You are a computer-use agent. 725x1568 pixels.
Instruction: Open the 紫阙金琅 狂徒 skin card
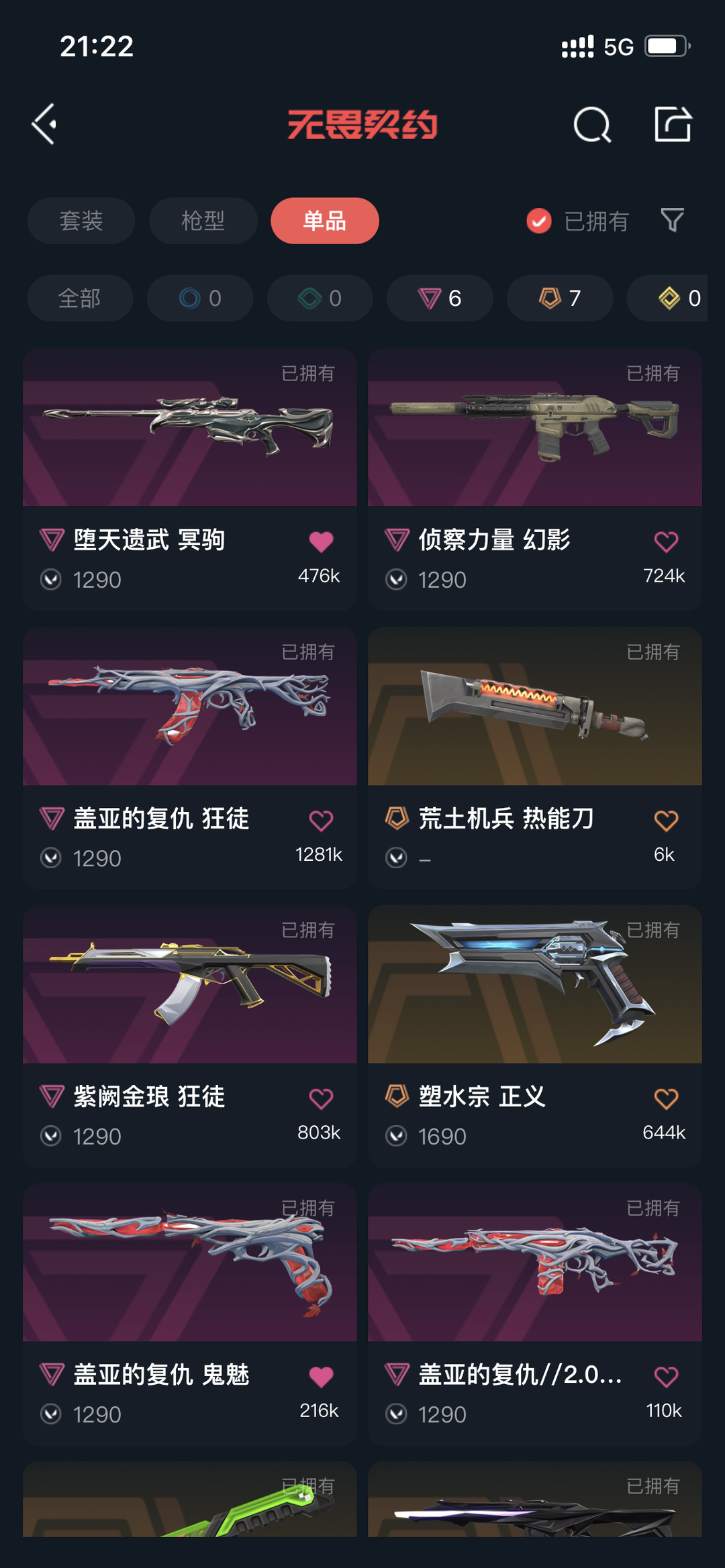[x=190, y=1036]
